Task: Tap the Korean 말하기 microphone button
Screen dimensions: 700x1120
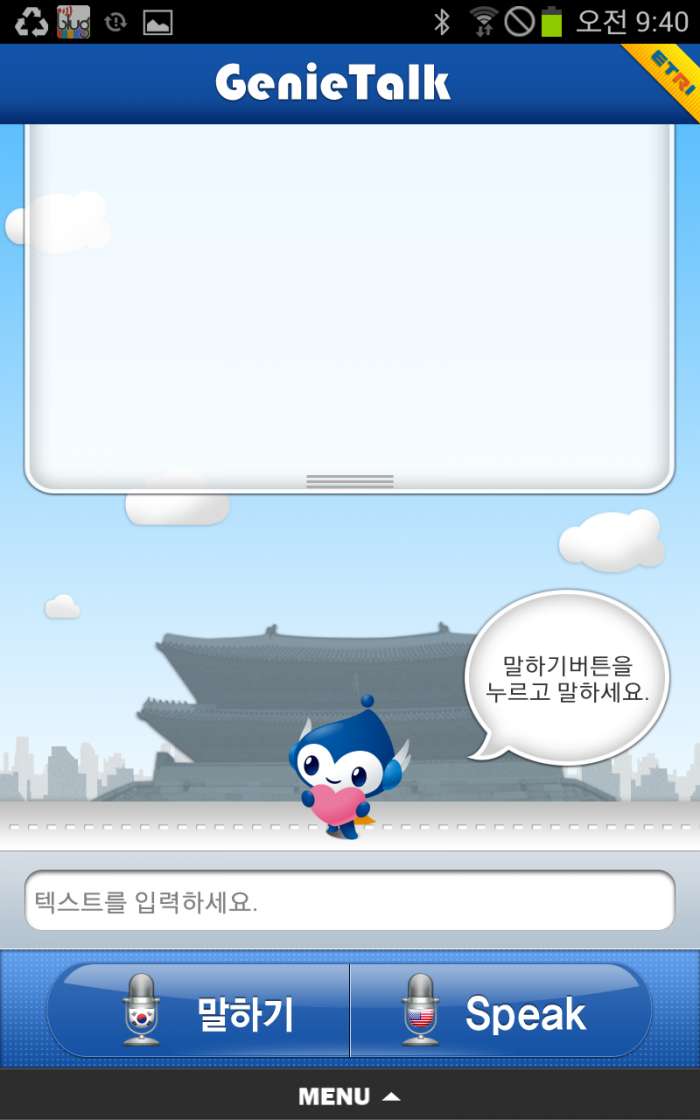Action: coord(200,1010)
